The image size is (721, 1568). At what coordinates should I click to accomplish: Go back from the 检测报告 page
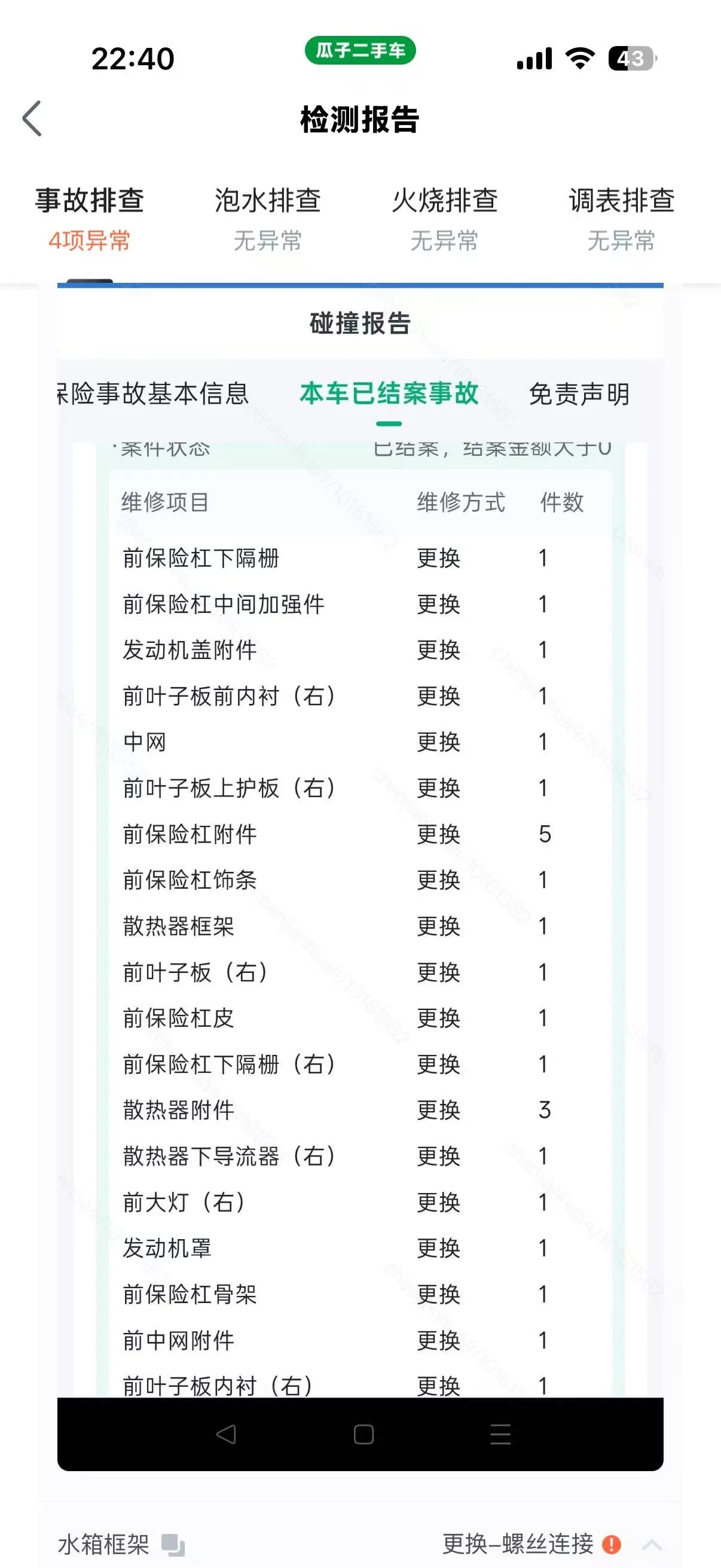(x=32, y=118)
